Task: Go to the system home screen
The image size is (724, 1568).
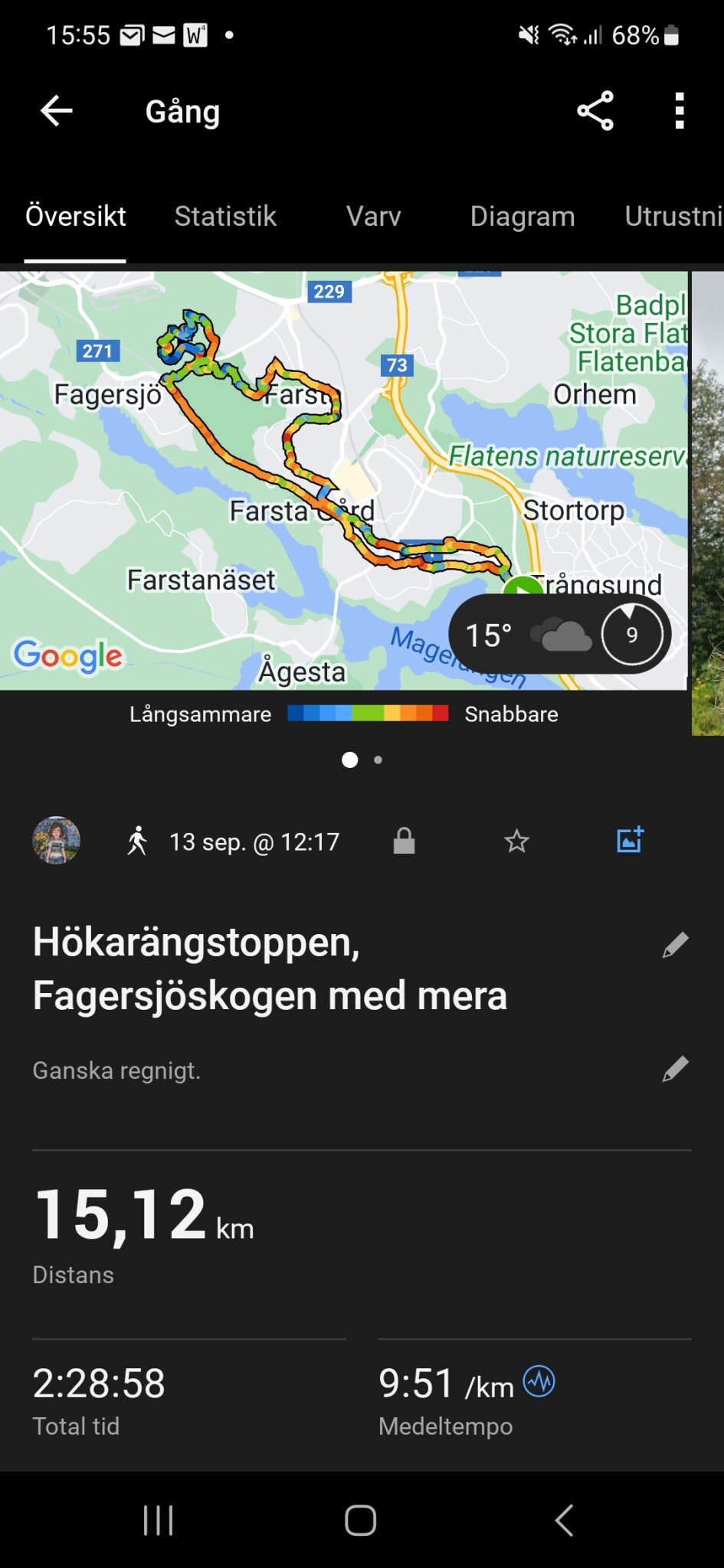Action: click(x=361, y=1521)
